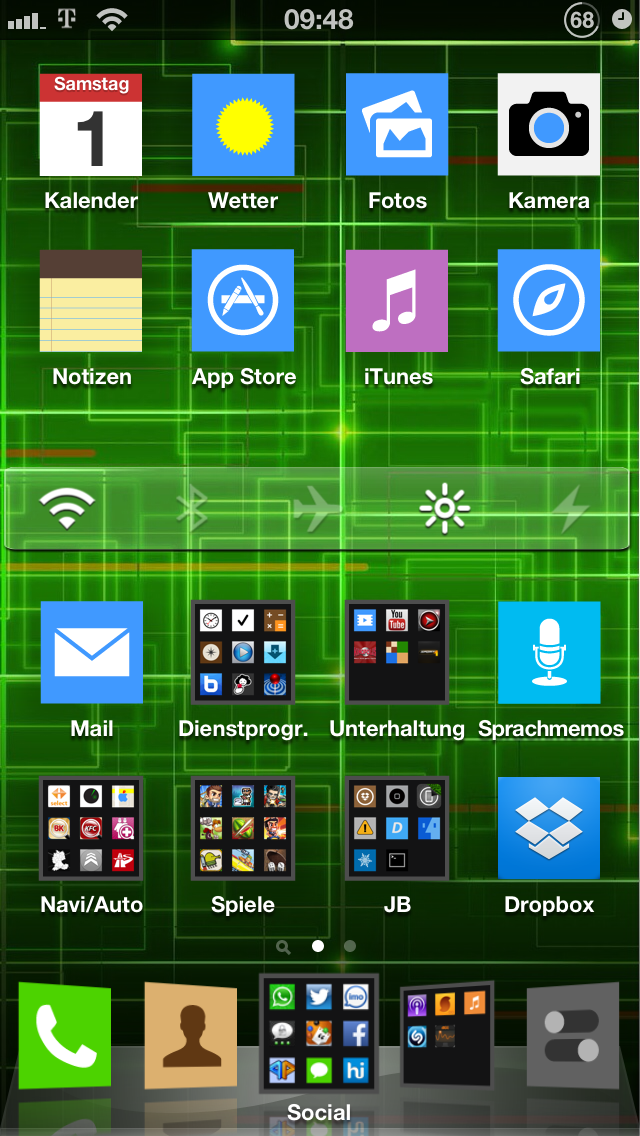Turn on Bluetooth in the widget bar

(x=192, y=508)
